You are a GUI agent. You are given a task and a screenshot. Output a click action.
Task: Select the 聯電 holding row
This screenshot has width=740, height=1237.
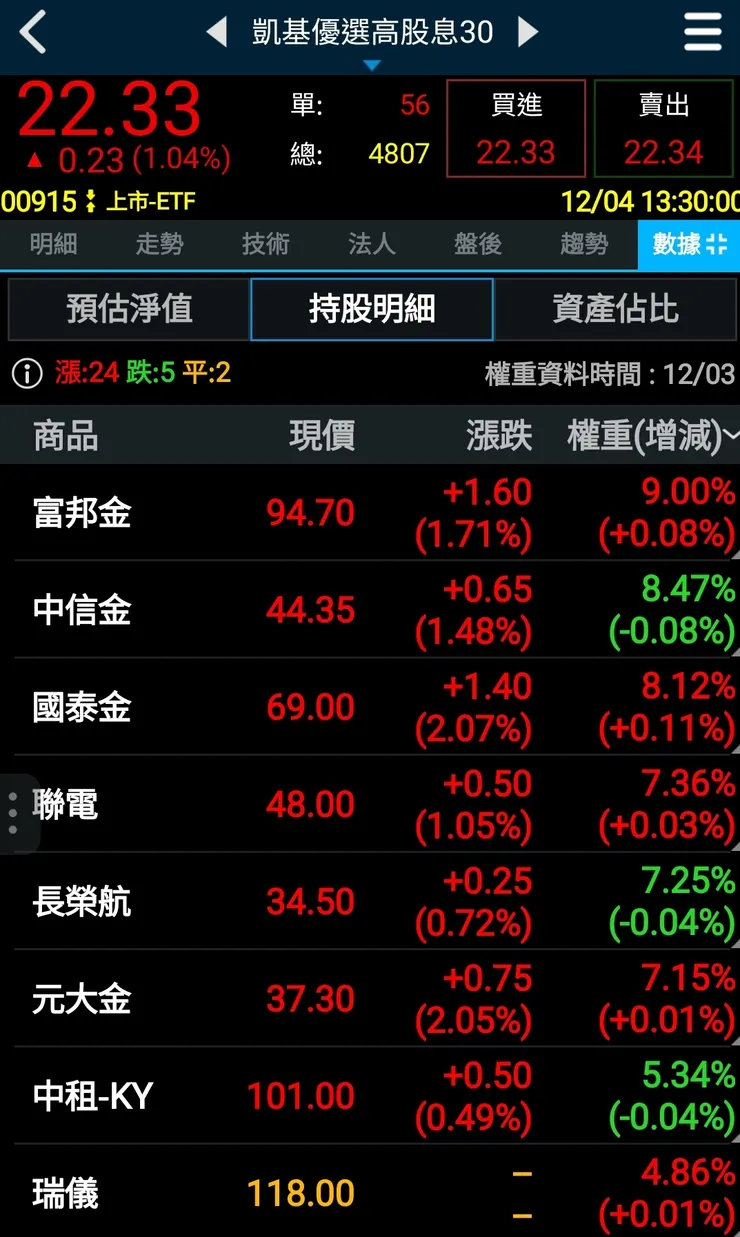coord(370,804)
